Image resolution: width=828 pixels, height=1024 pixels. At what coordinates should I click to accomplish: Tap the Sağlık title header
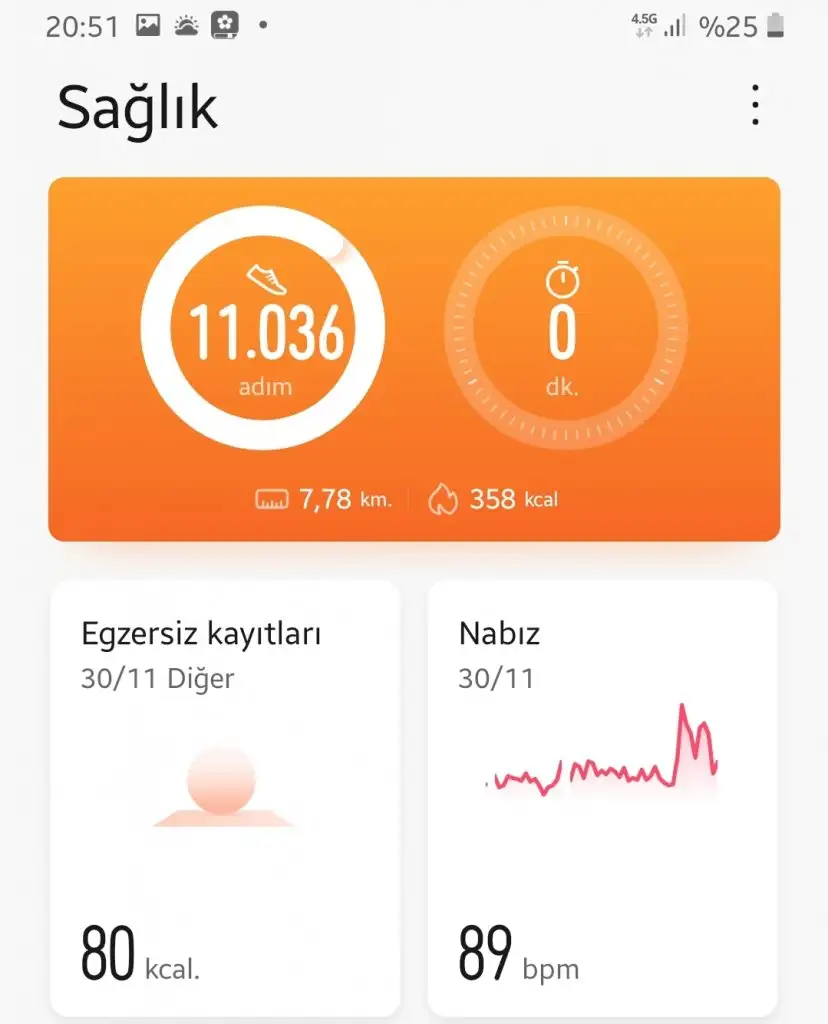[137, 106]
